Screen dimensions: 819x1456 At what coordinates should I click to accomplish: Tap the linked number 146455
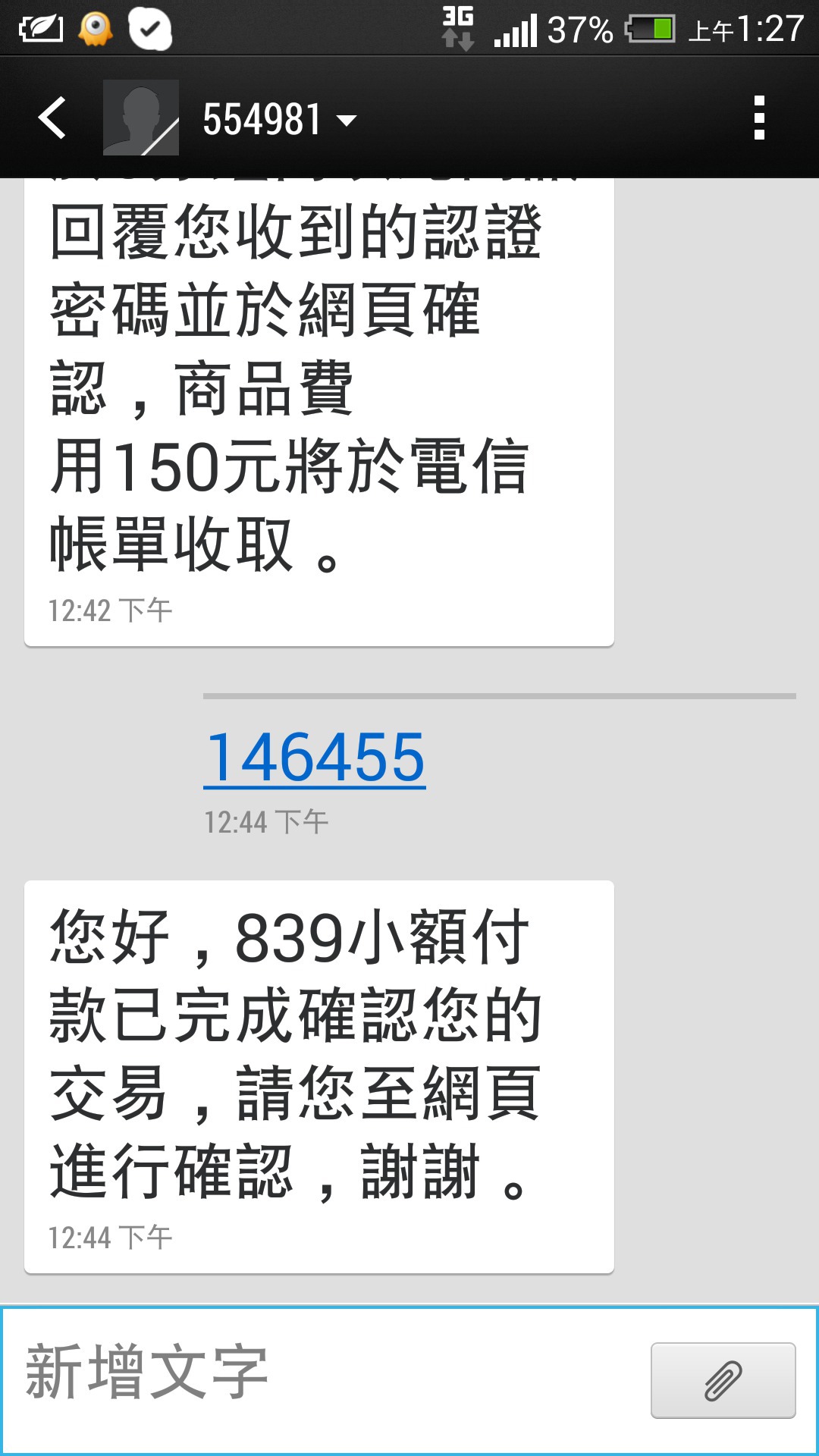click(x=315, y=757)
